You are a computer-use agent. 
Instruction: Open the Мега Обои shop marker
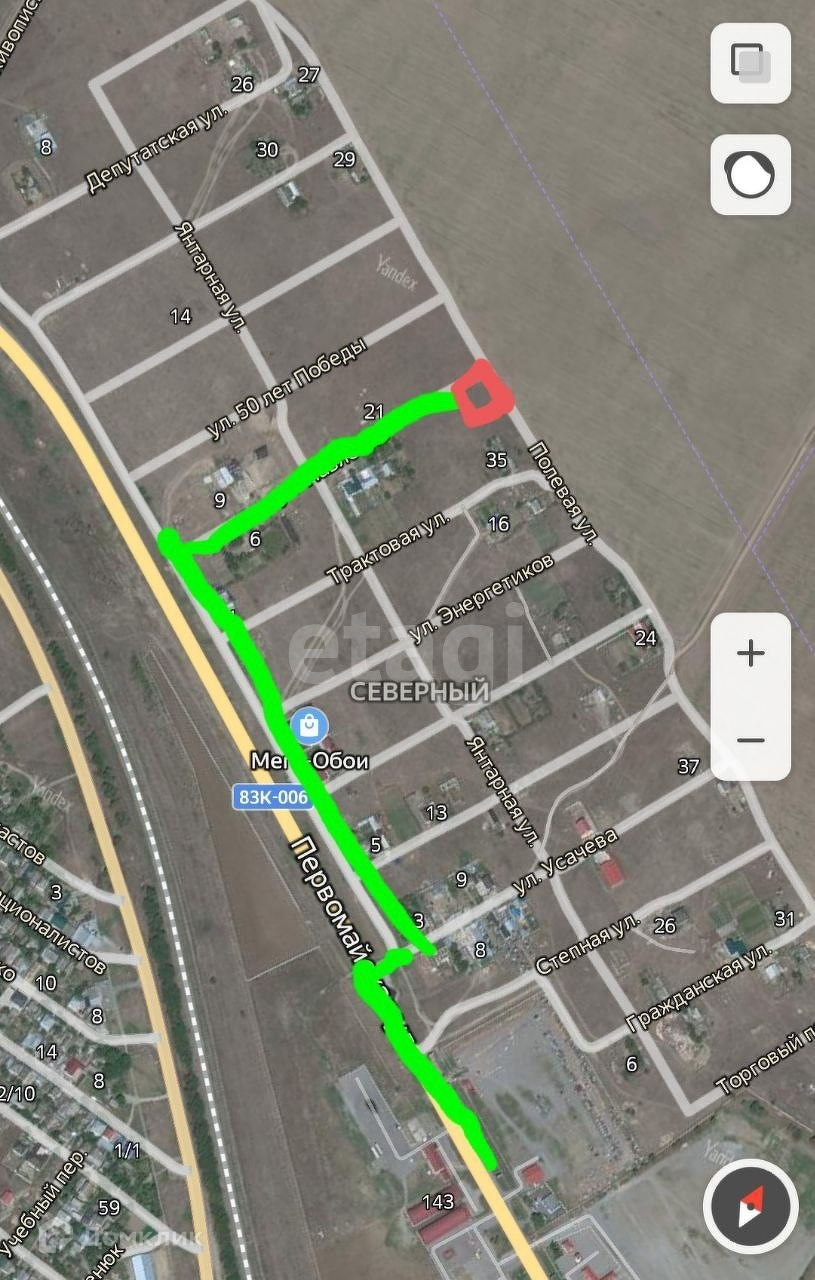pos(309,724)
